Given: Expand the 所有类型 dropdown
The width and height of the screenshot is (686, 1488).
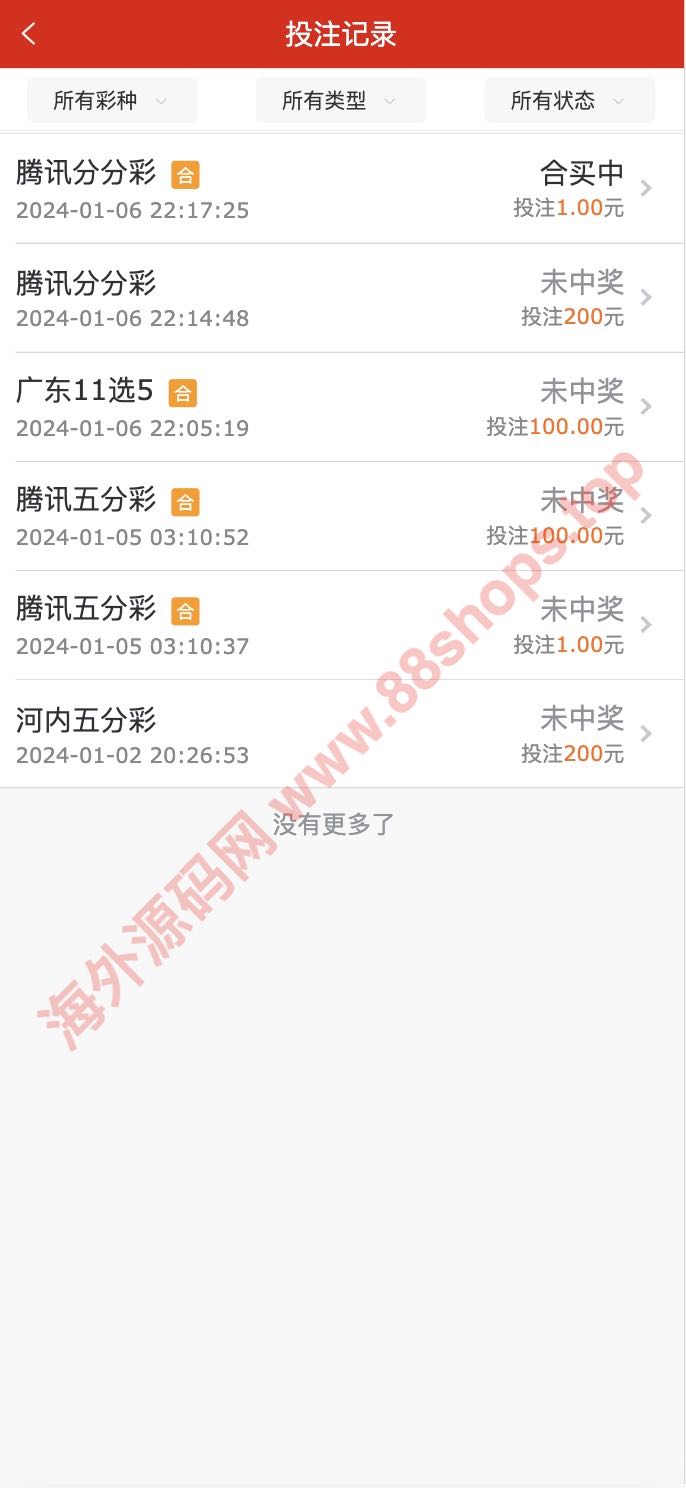Looking at the screenshot, I should click(x=341, y=100).
